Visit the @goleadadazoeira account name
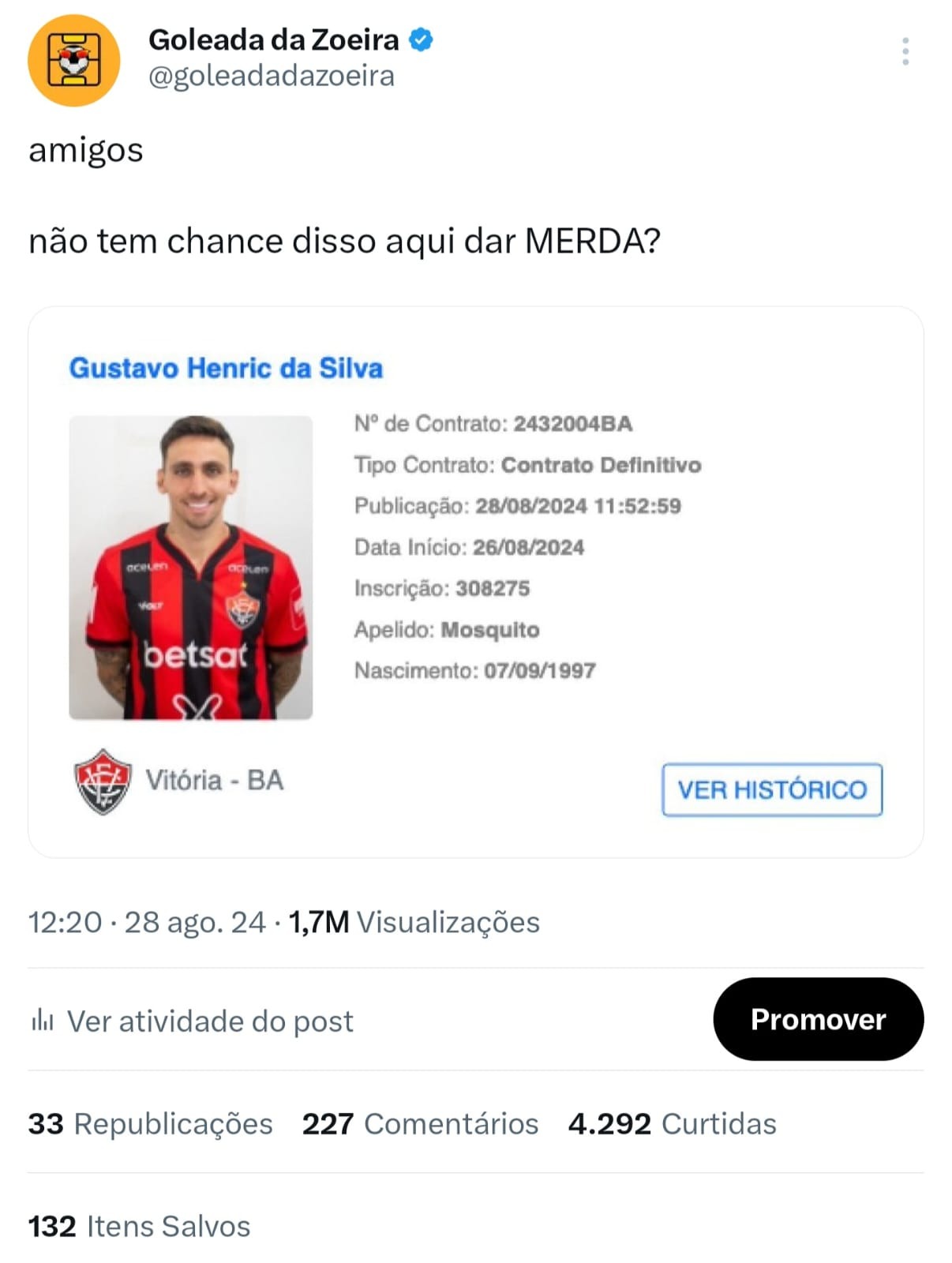The width and height of the screenshot is (952, 1263). (x=272, y=76)
